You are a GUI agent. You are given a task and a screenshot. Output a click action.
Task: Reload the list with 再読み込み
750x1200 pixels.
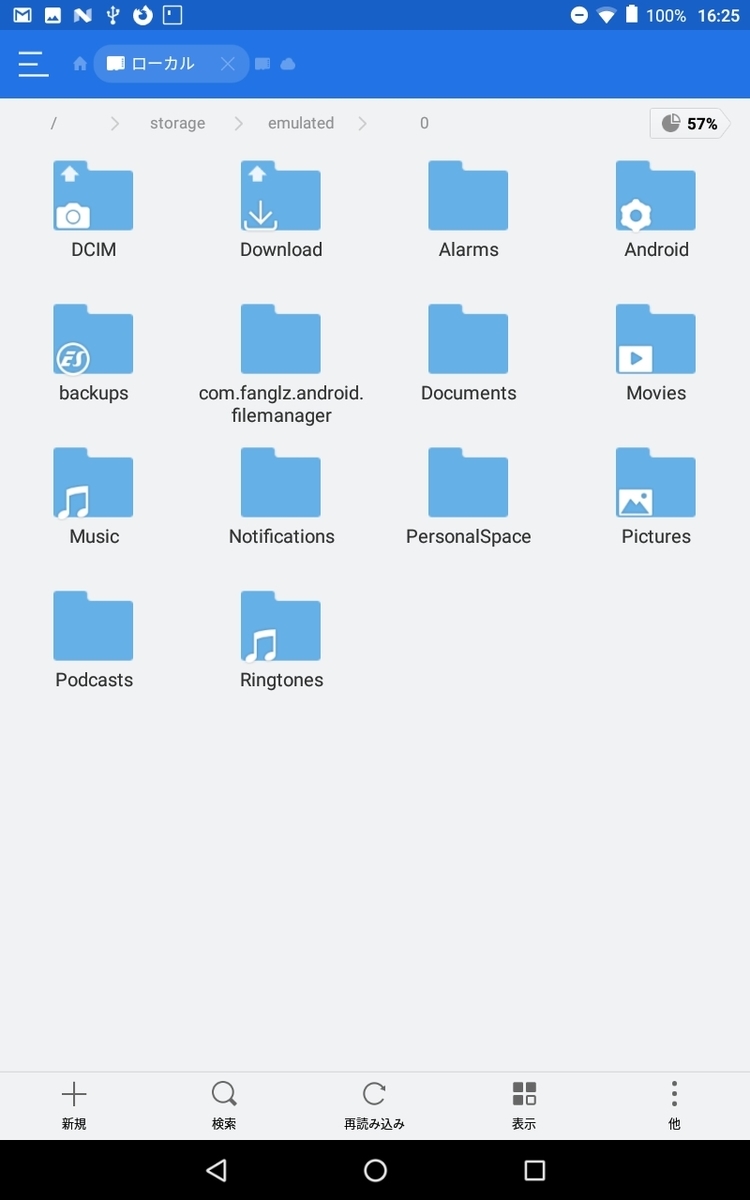[x=374, y=1106]
